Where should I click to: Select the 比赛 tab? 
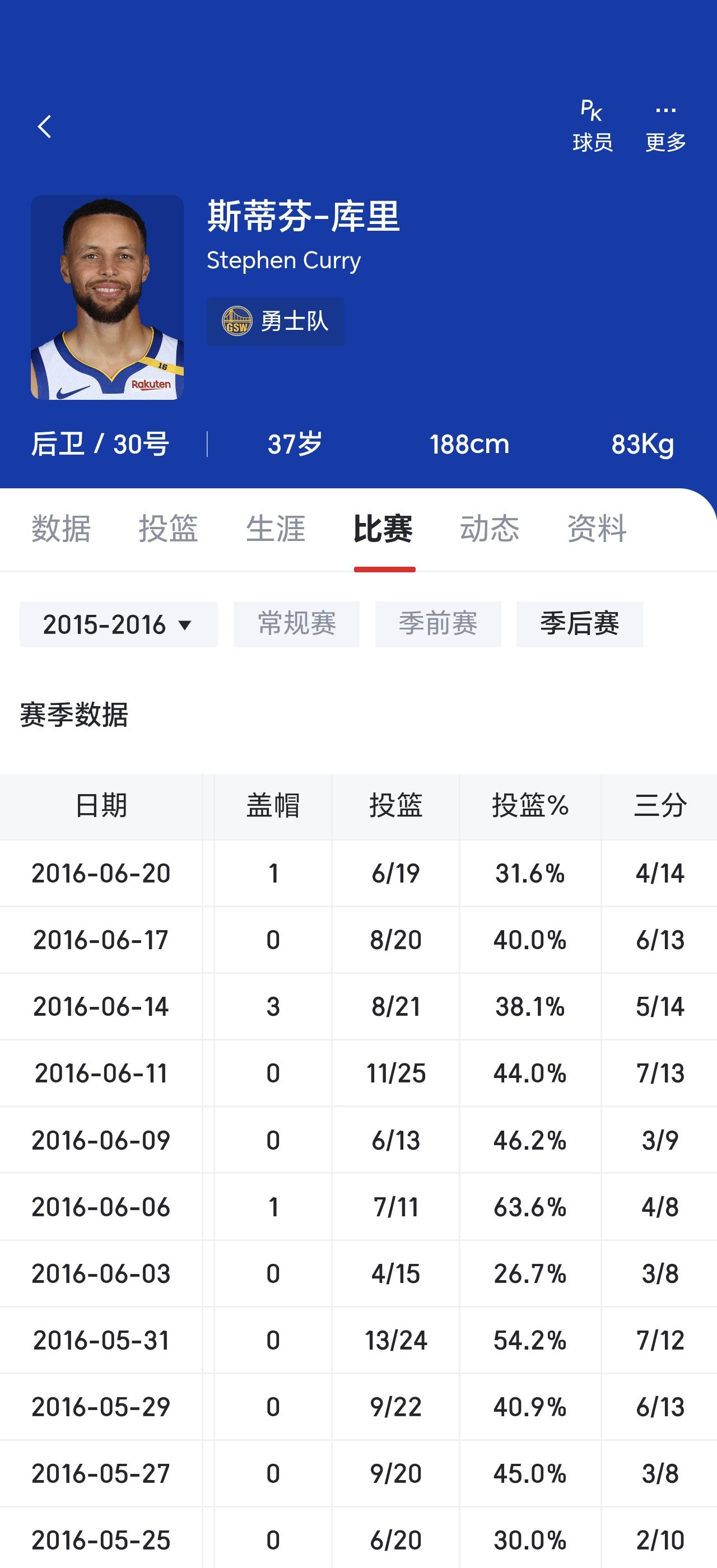point(384,528)
